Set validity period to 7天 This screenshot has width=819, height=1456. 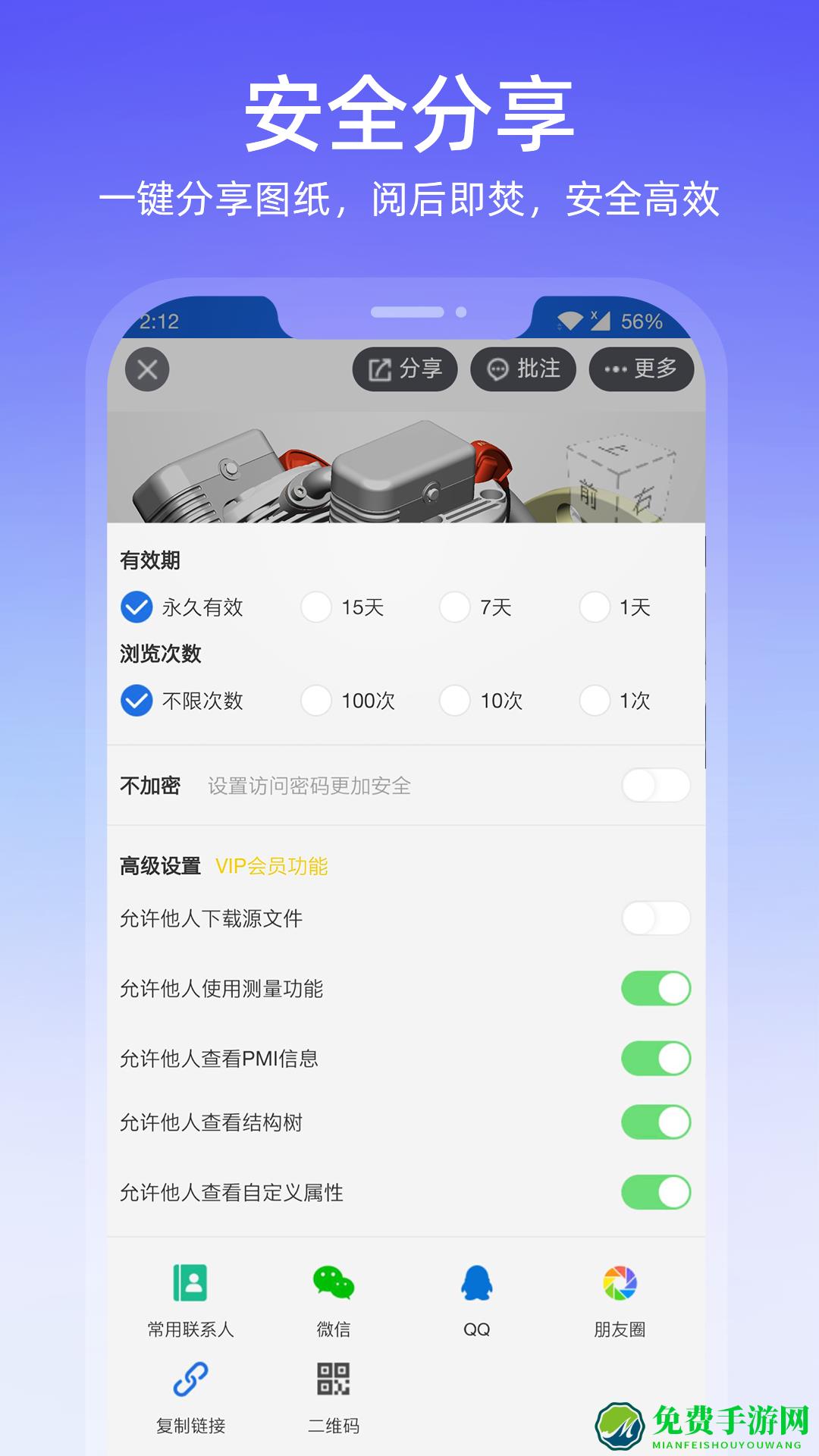(456, 607)
